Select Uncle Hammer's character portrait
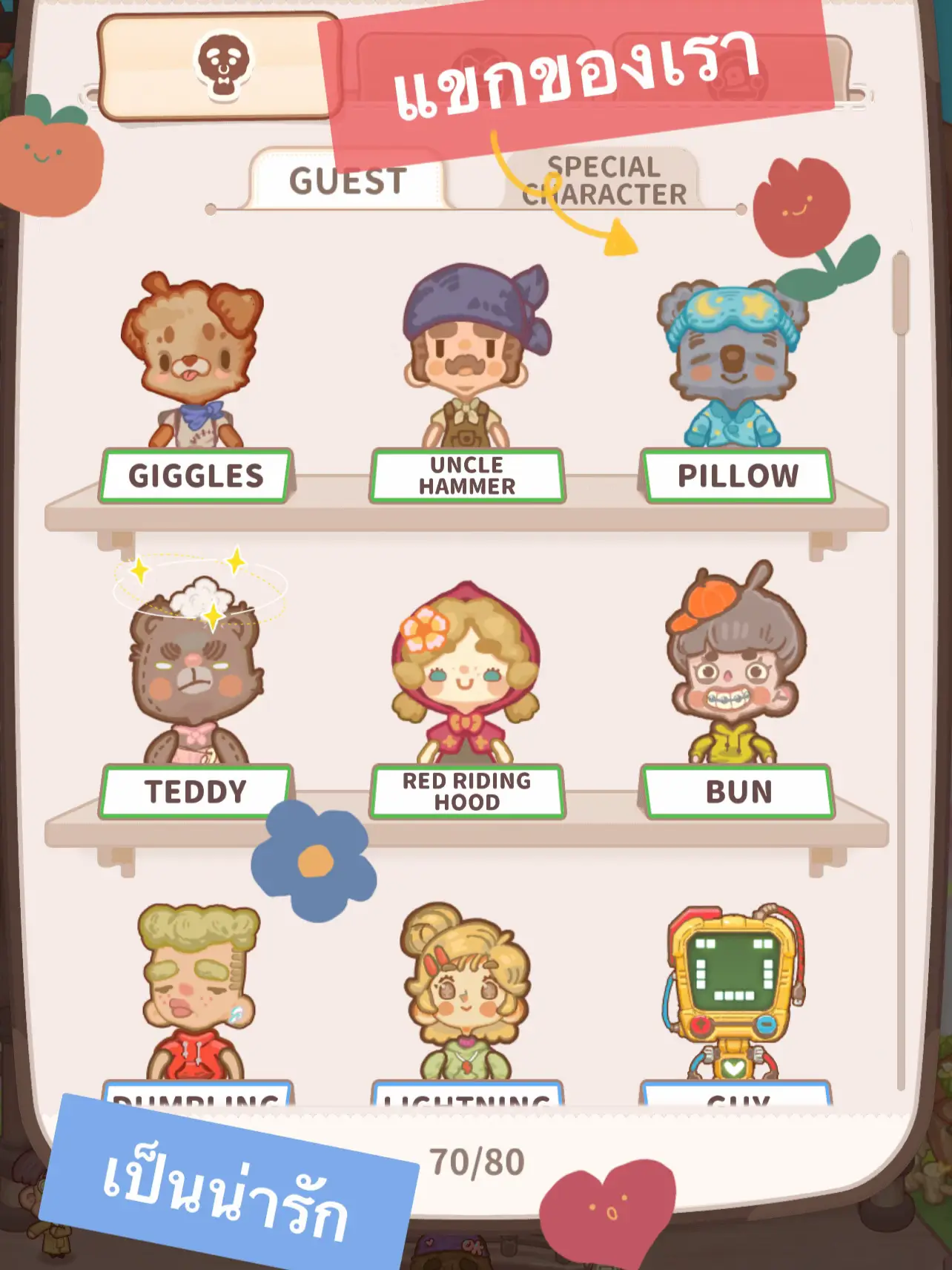952x1270 pixels. click(x=469, y=356)
